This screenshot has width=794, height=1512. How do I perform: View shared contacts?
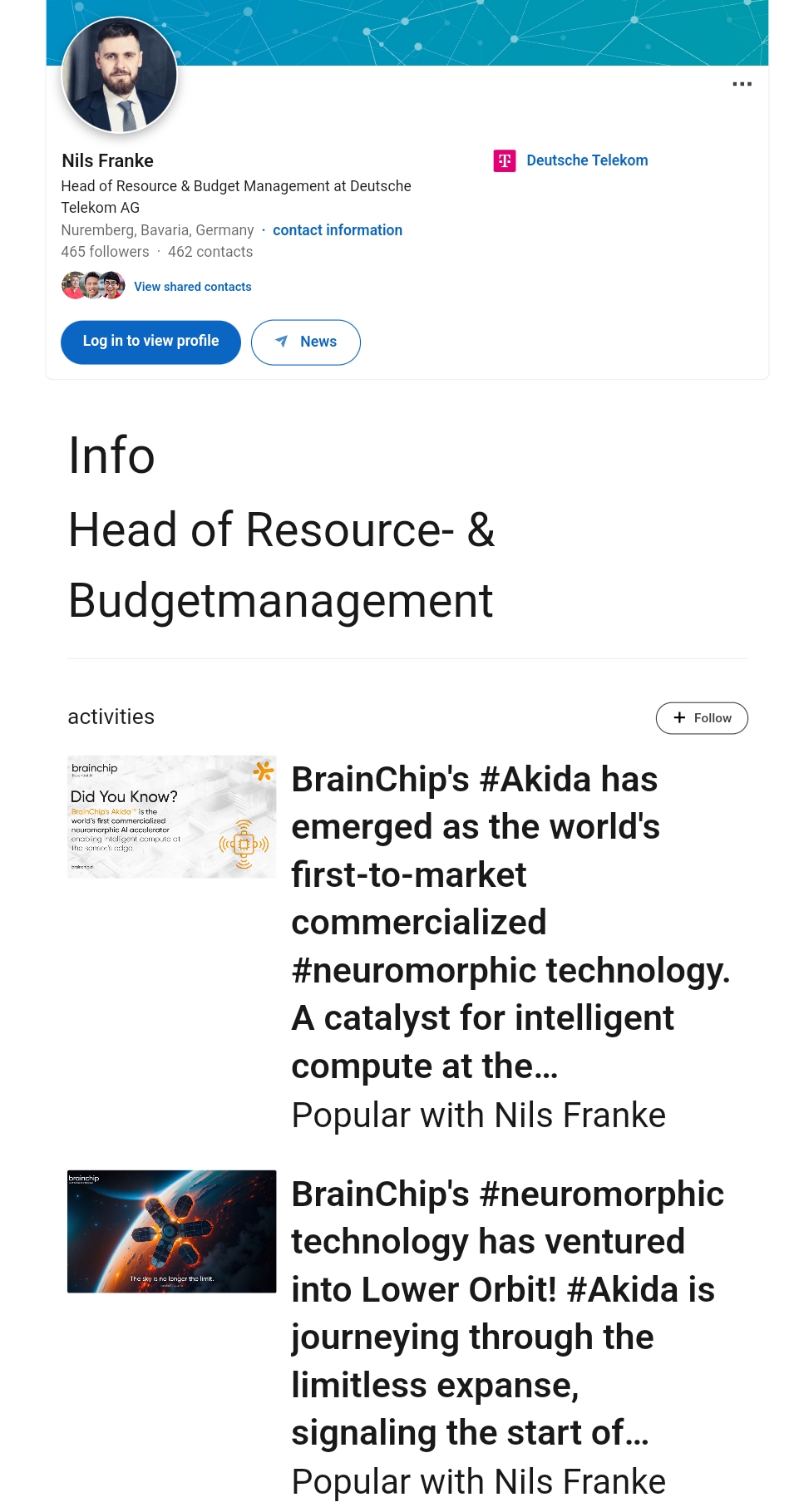(192, 287)
